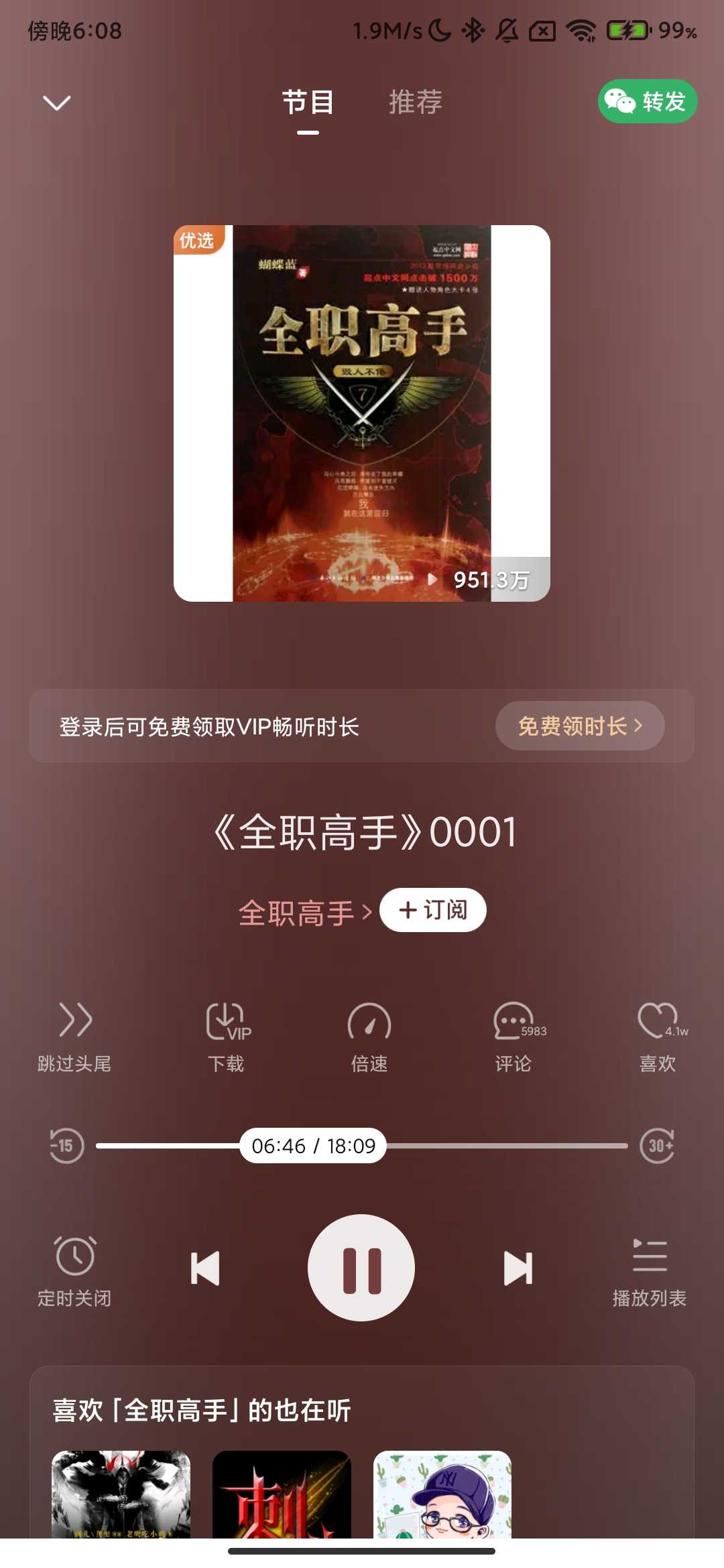The width and height of the screenshot is (724, 1568).
Task: Open the 倍速 playback speed control
Action: click(368, 1032)
